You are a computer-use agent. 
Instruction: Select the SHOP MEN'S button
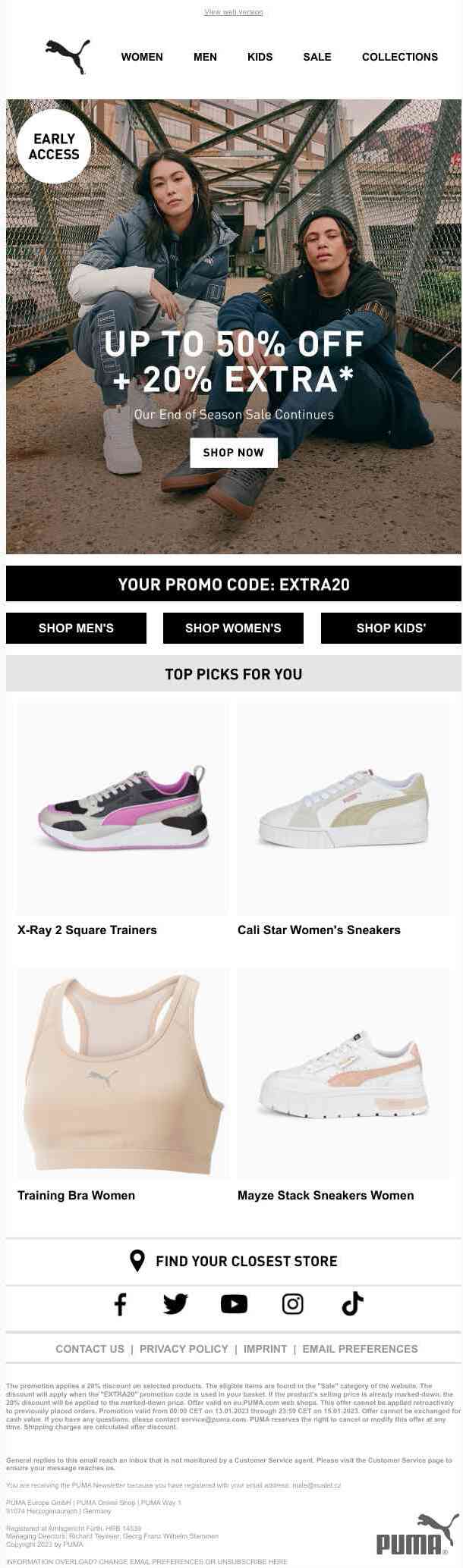point(76,628)
